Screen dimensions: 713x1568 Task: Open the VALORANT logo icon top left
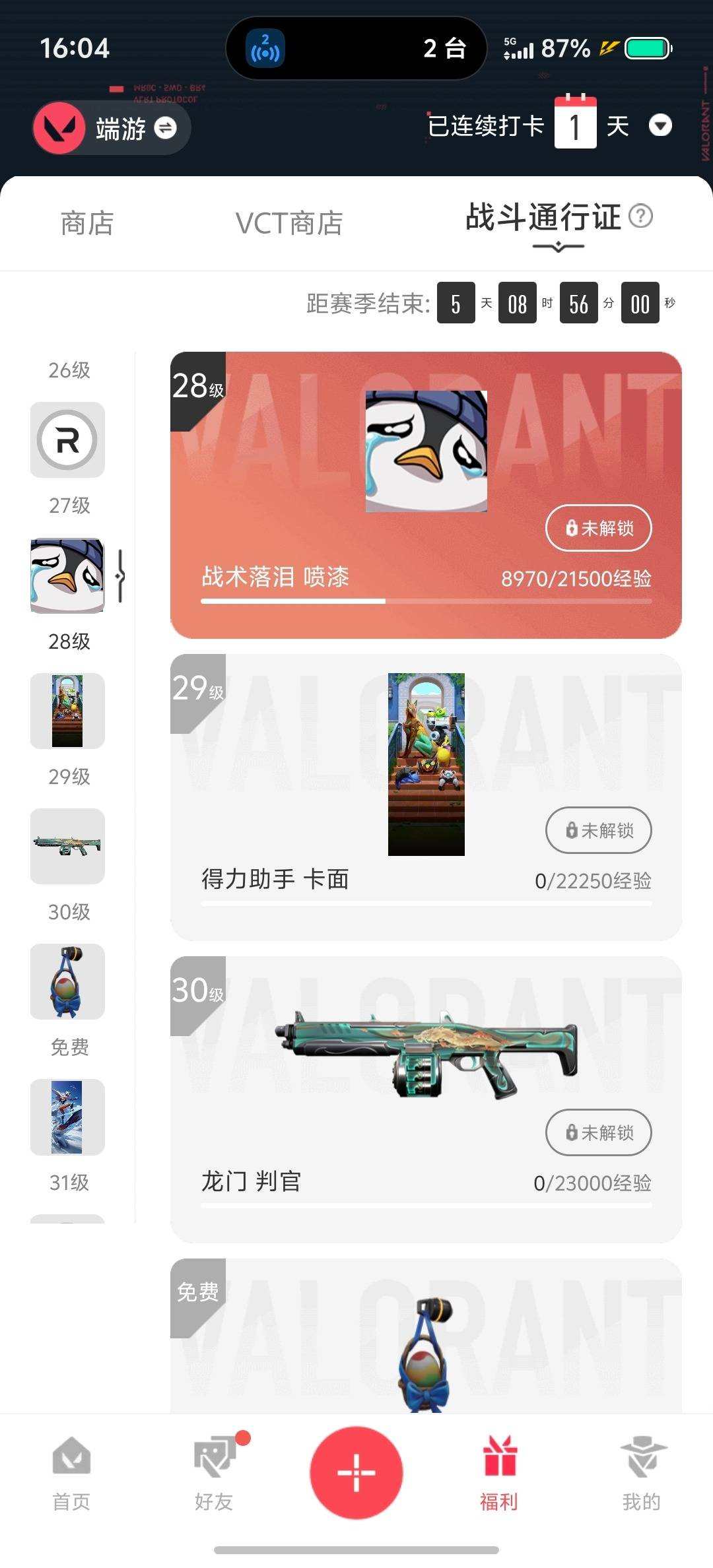pyautogui.click(x=60, y=127)
